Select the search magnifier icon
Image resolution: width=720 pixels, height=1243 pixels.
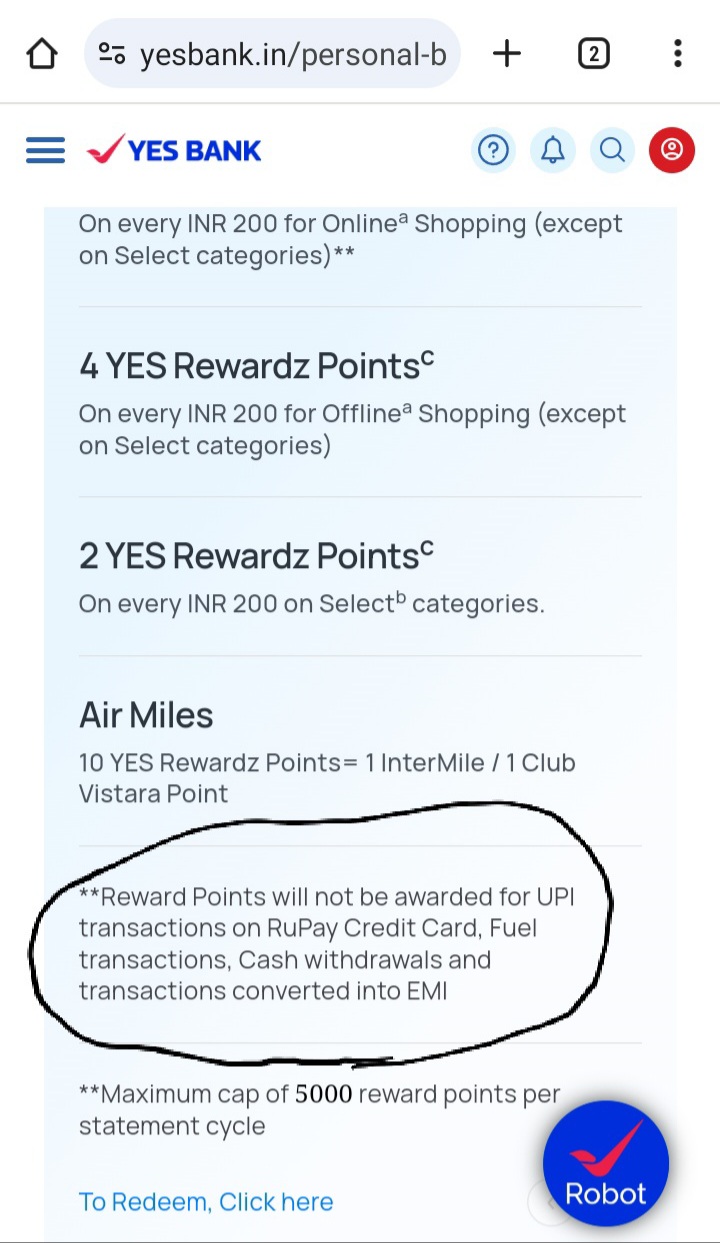pos(612,150)
